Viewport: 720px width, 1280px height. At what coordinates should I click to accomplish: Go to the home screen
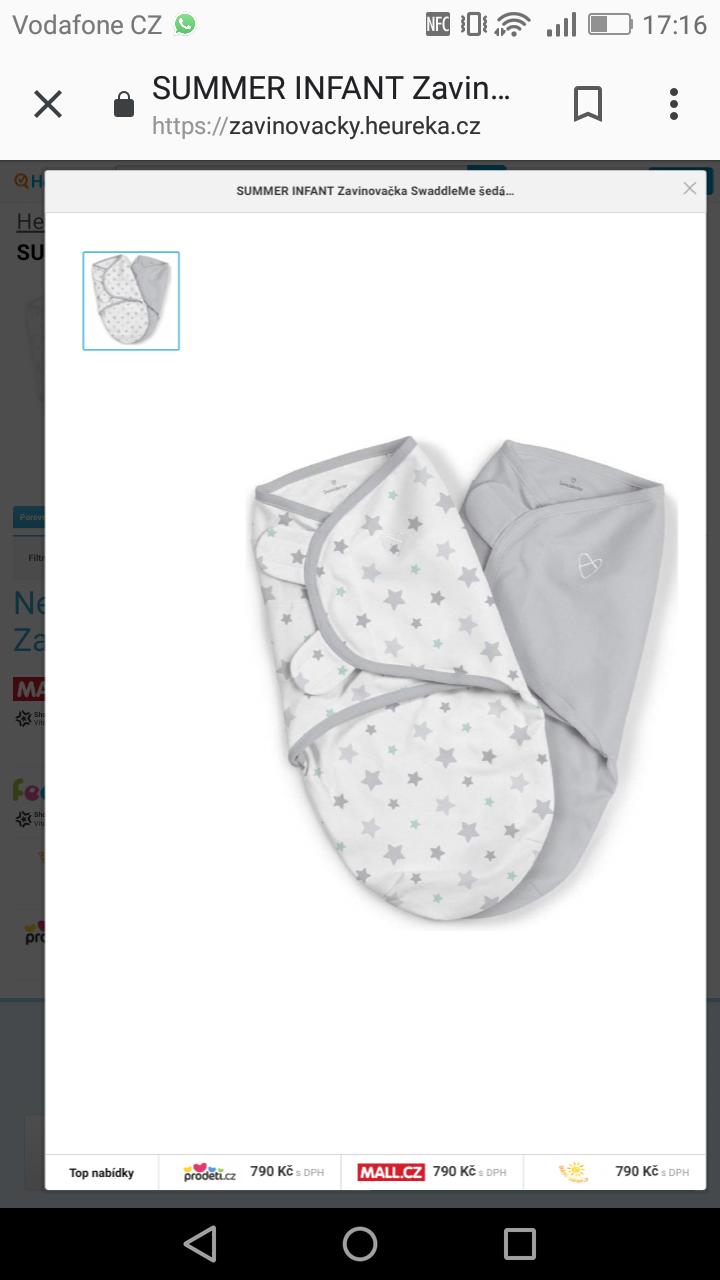360,1244
